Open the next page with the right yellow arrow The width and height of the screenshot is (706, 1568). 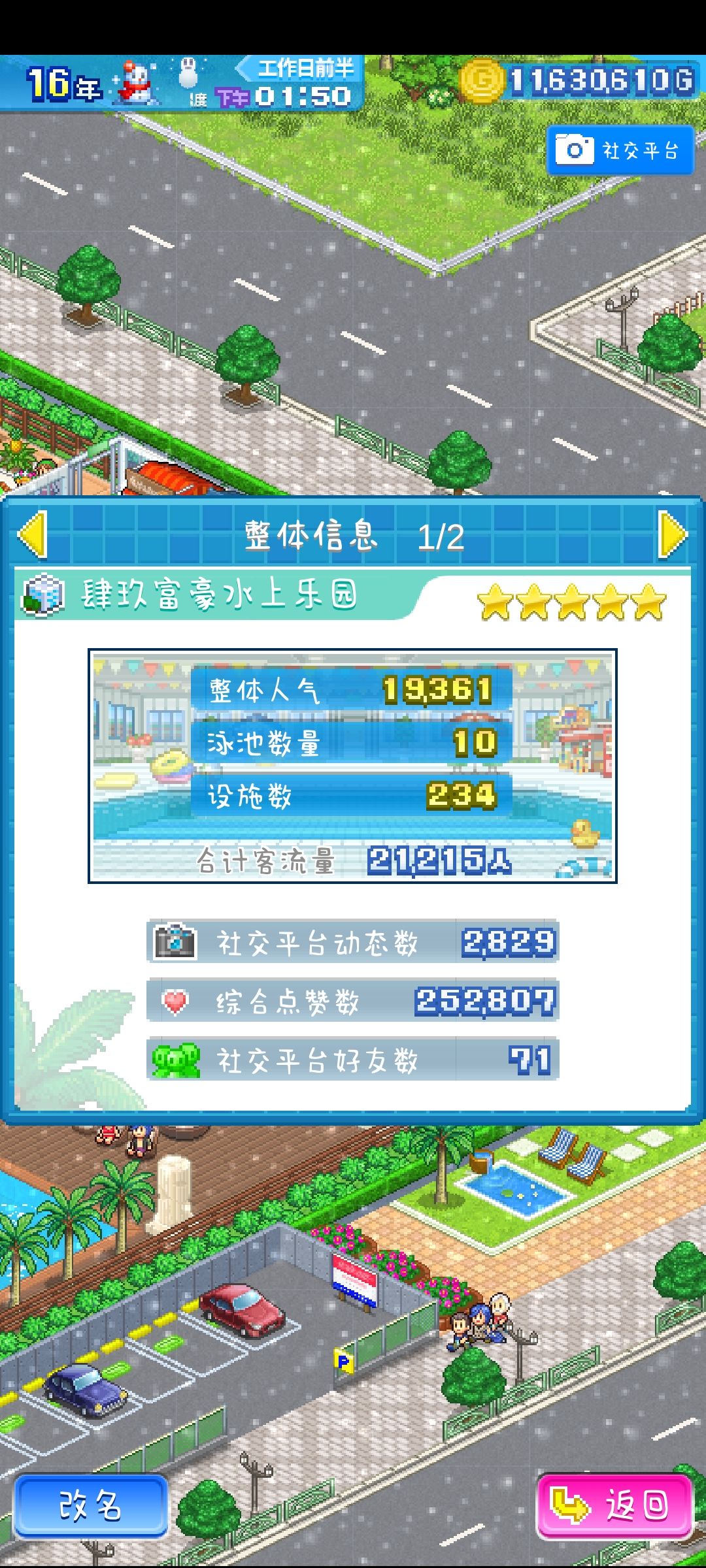pyautogui.click(x=672, y=534)
